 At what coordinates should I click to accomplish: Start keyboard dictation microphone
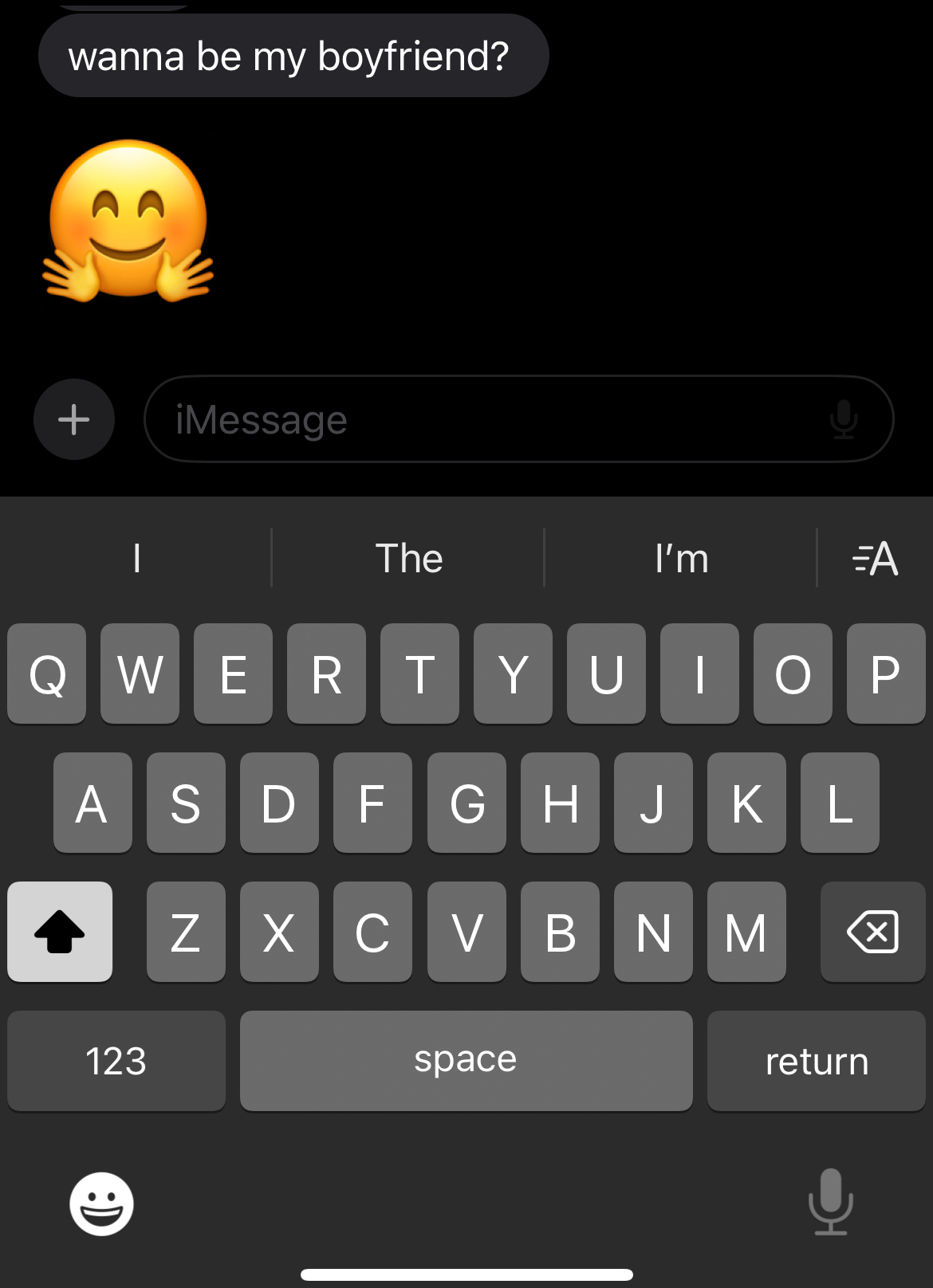point(830,1201)
